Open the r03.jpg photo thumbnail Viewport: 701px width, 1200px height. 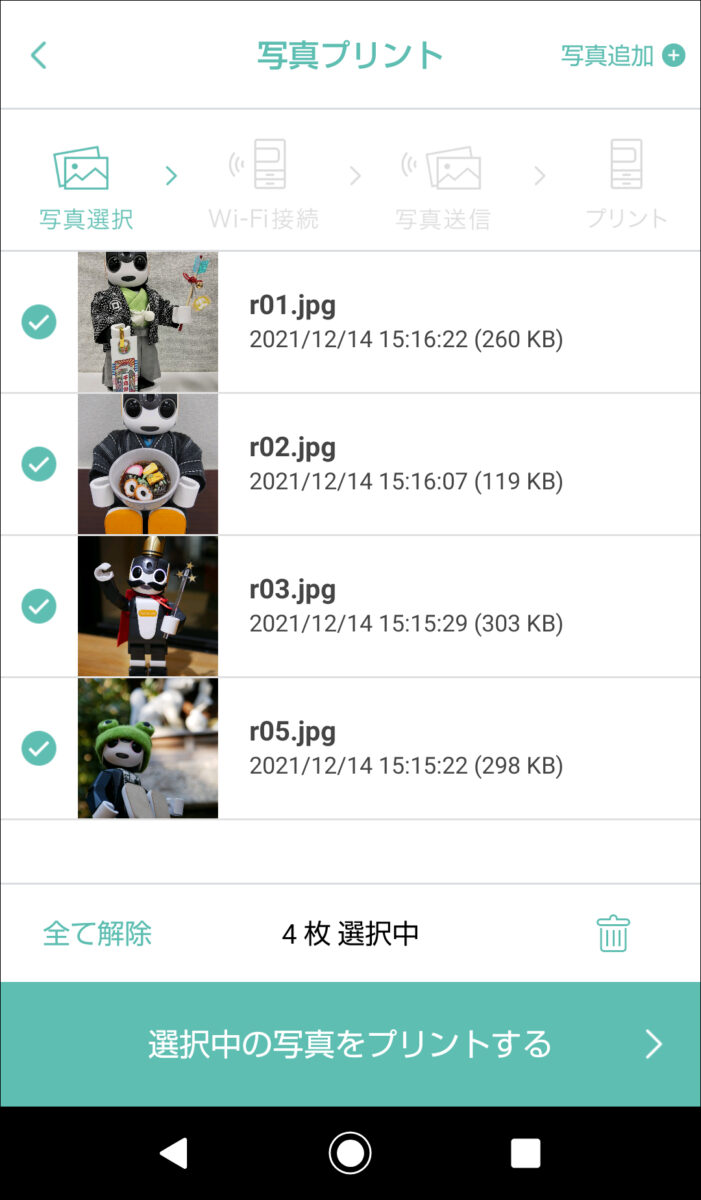tap(148, 606)
